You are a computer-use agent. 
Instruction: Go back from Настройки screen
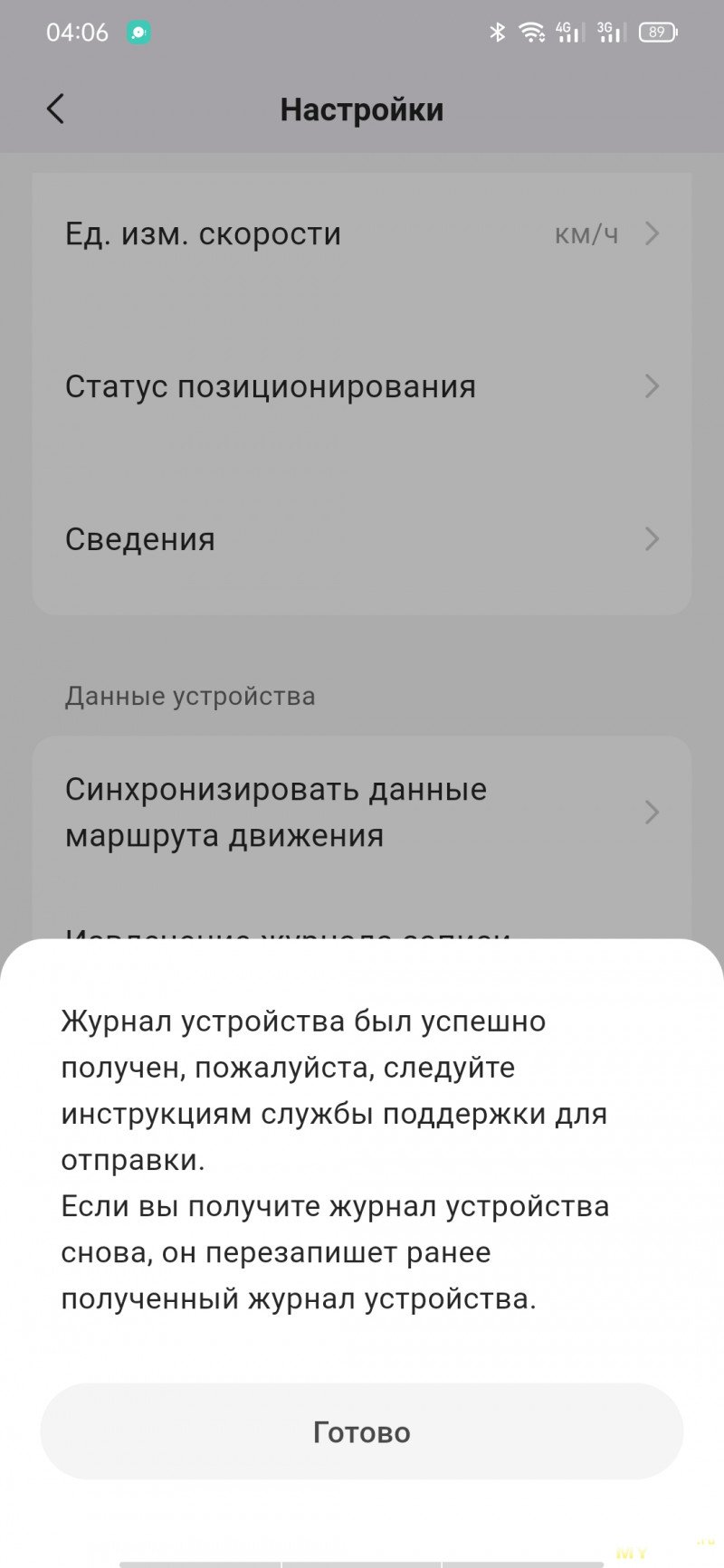[x=56, y=109]
